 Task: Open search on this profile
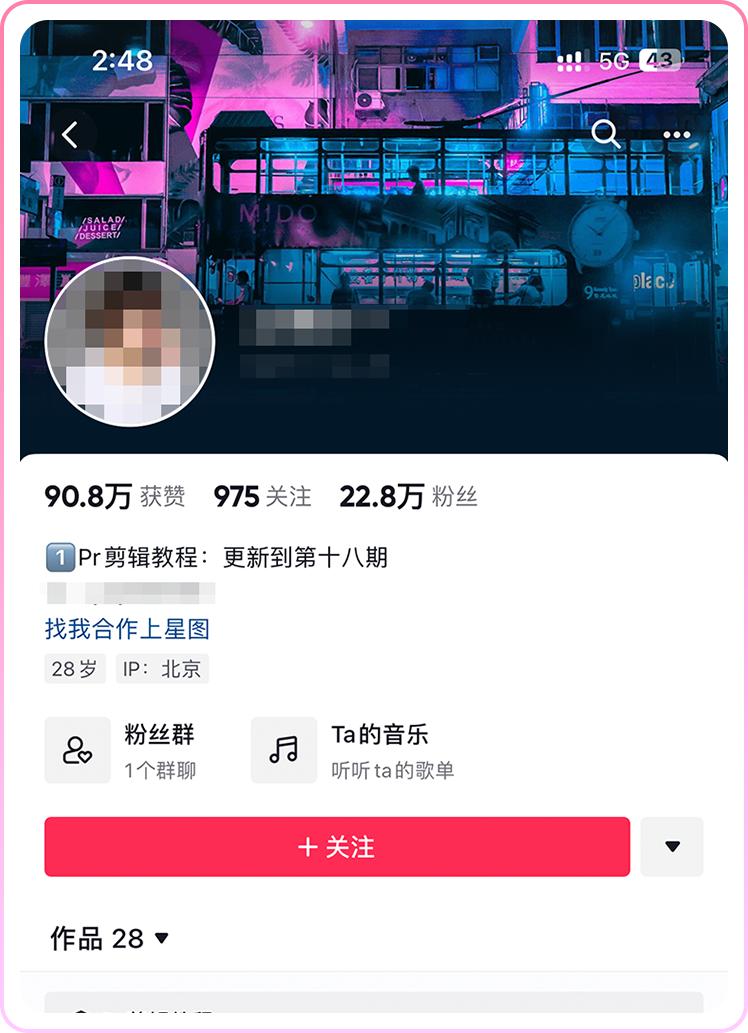(605, 134)
